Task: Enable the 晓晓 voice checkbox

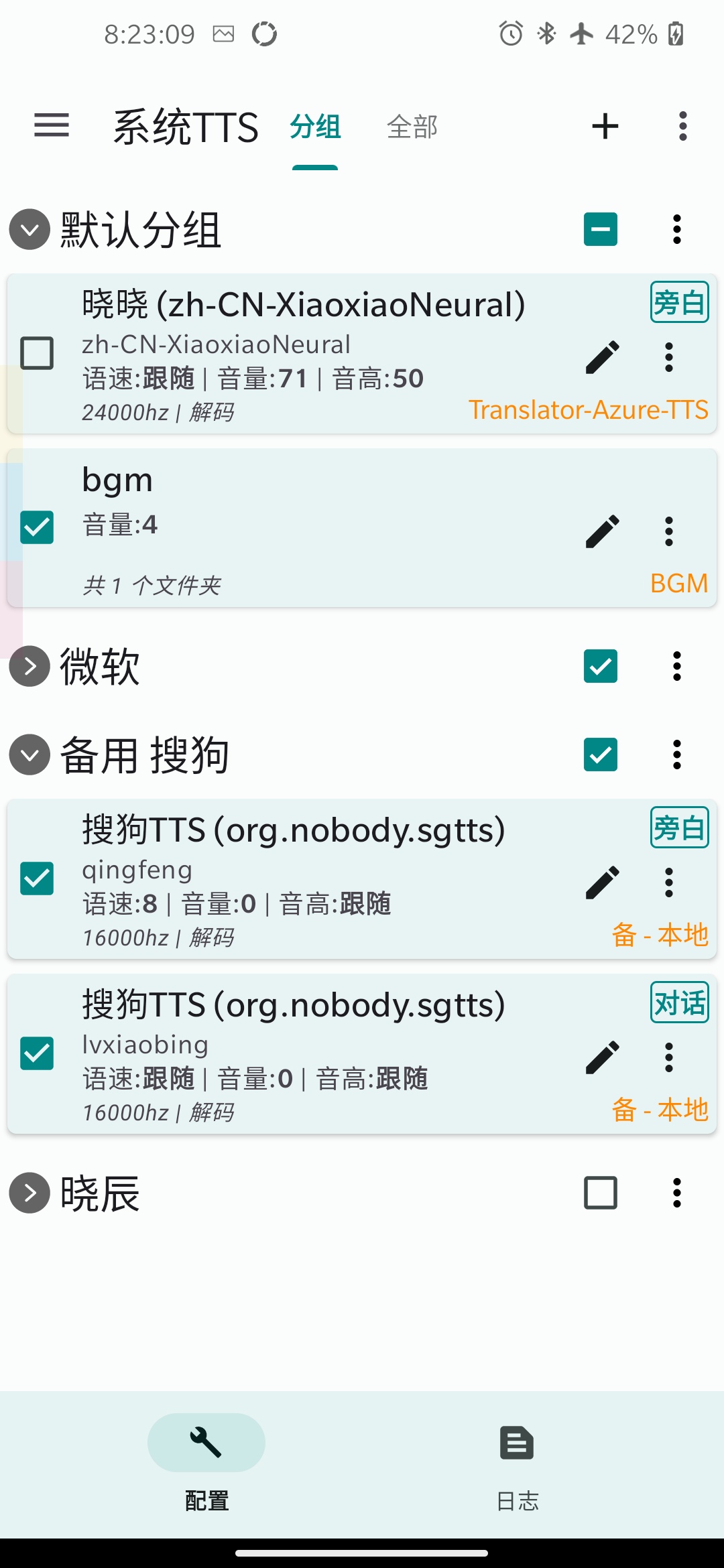Action: [38, 354]
